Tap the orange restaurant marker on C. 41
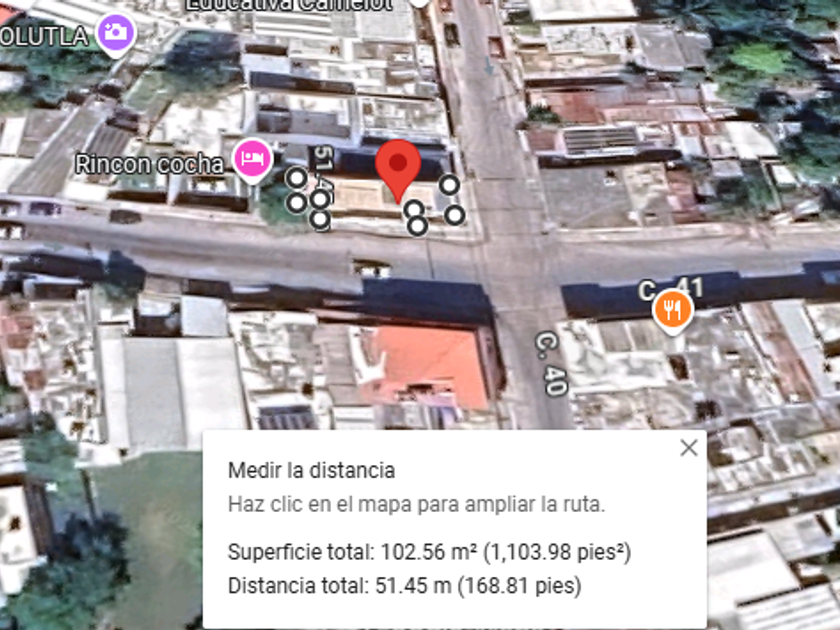 click(673, 311)
